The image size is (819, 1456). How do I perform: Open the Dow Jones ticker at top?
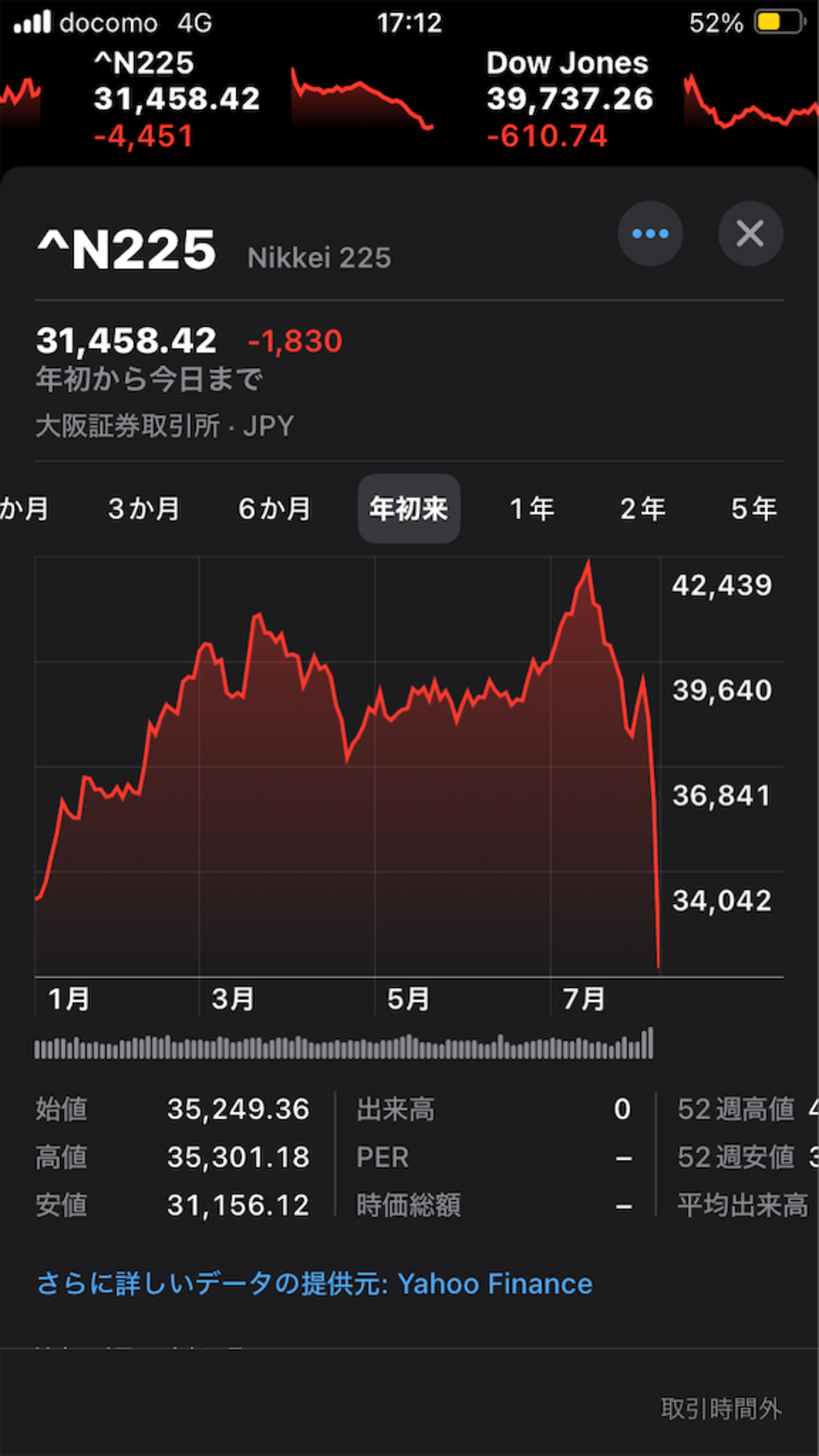tap(652, 100)
